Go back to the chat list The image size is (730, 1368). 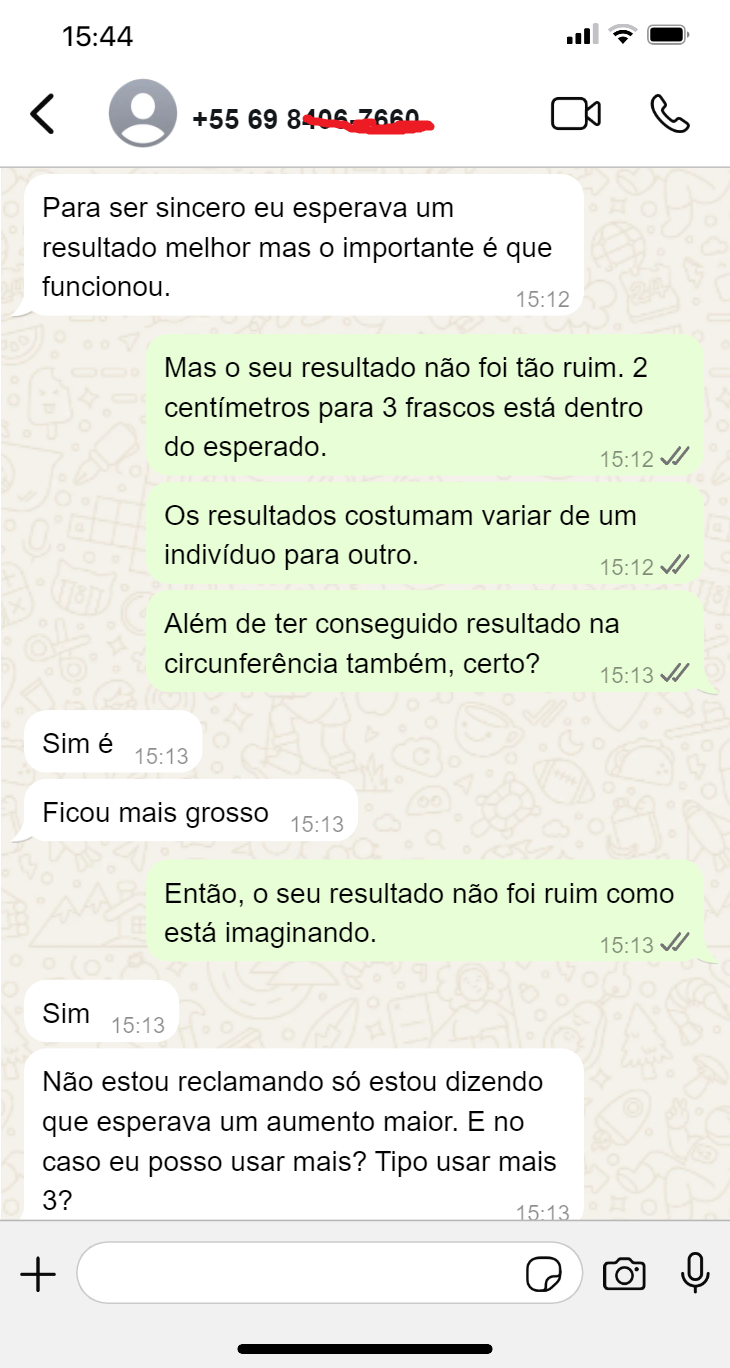42,115
